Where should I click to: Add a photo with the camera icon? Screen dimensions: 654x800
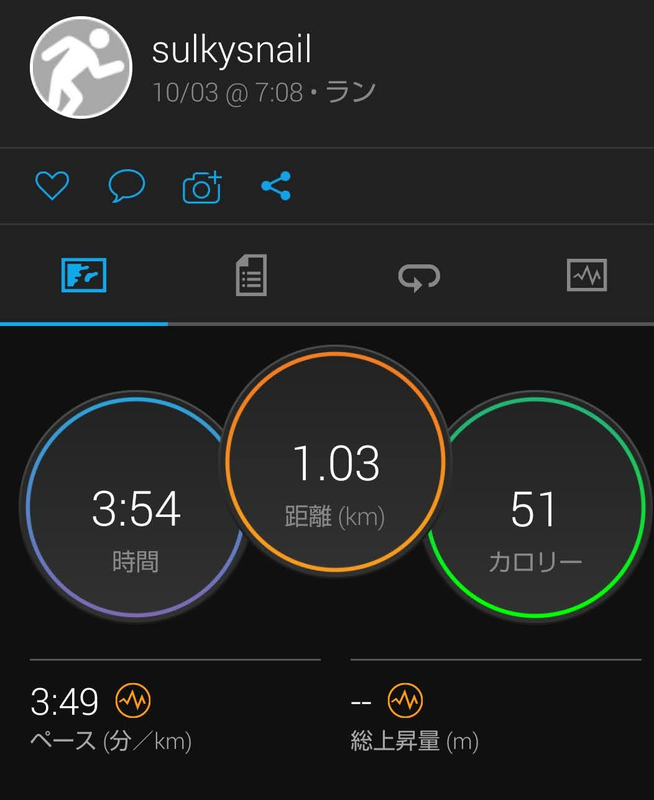[202, 187]
